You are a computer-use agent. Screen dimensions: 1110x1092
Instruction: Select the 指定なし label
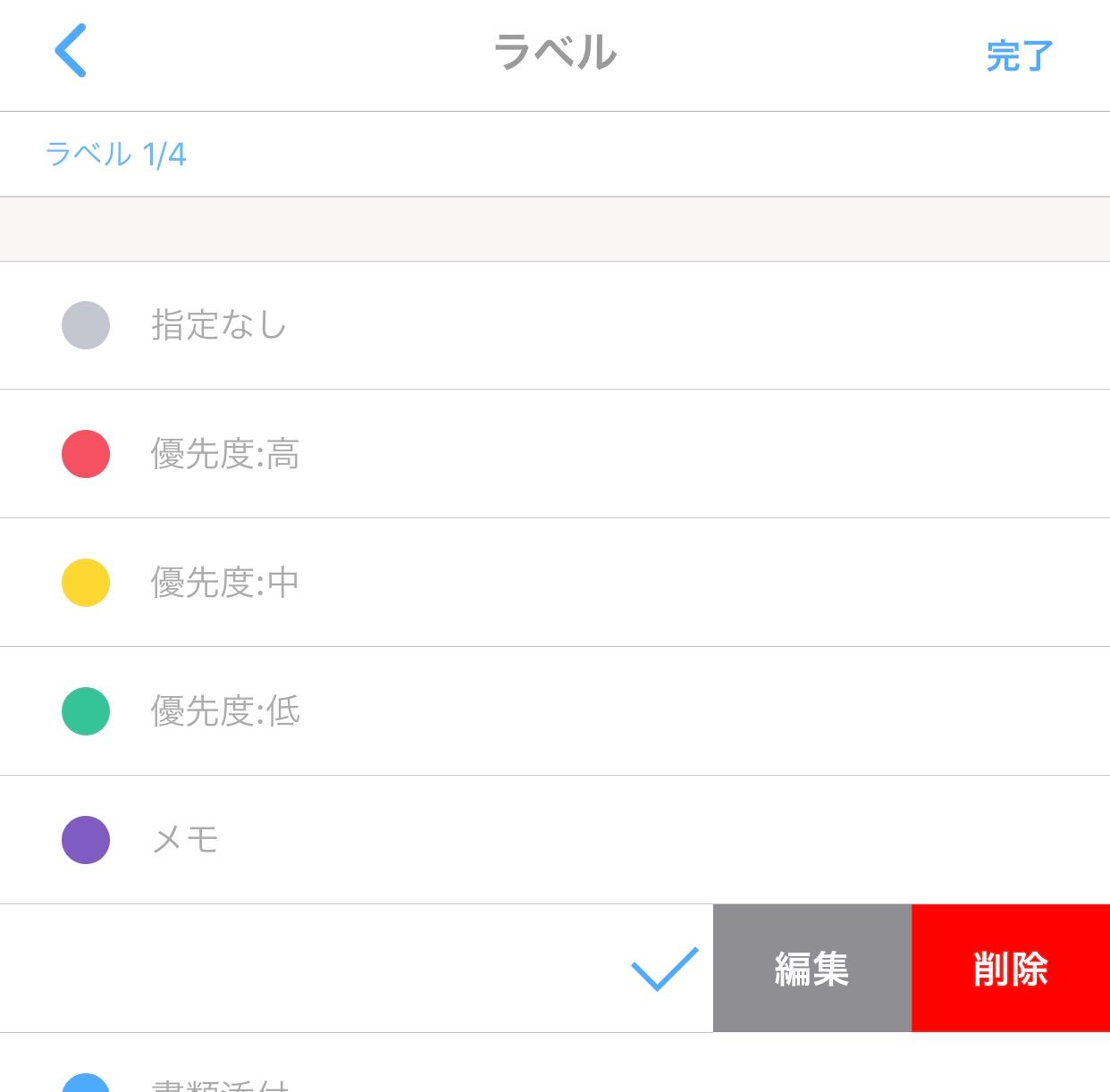point(219,325)
